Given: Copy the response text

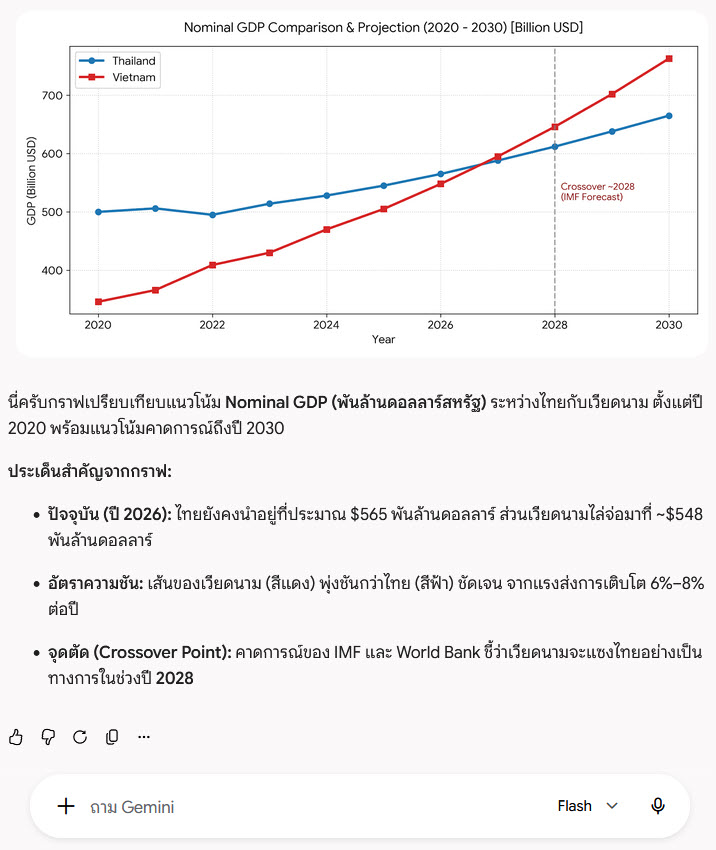Looking at the screenshot, I should pyautogui.click(x=112, y=737).
